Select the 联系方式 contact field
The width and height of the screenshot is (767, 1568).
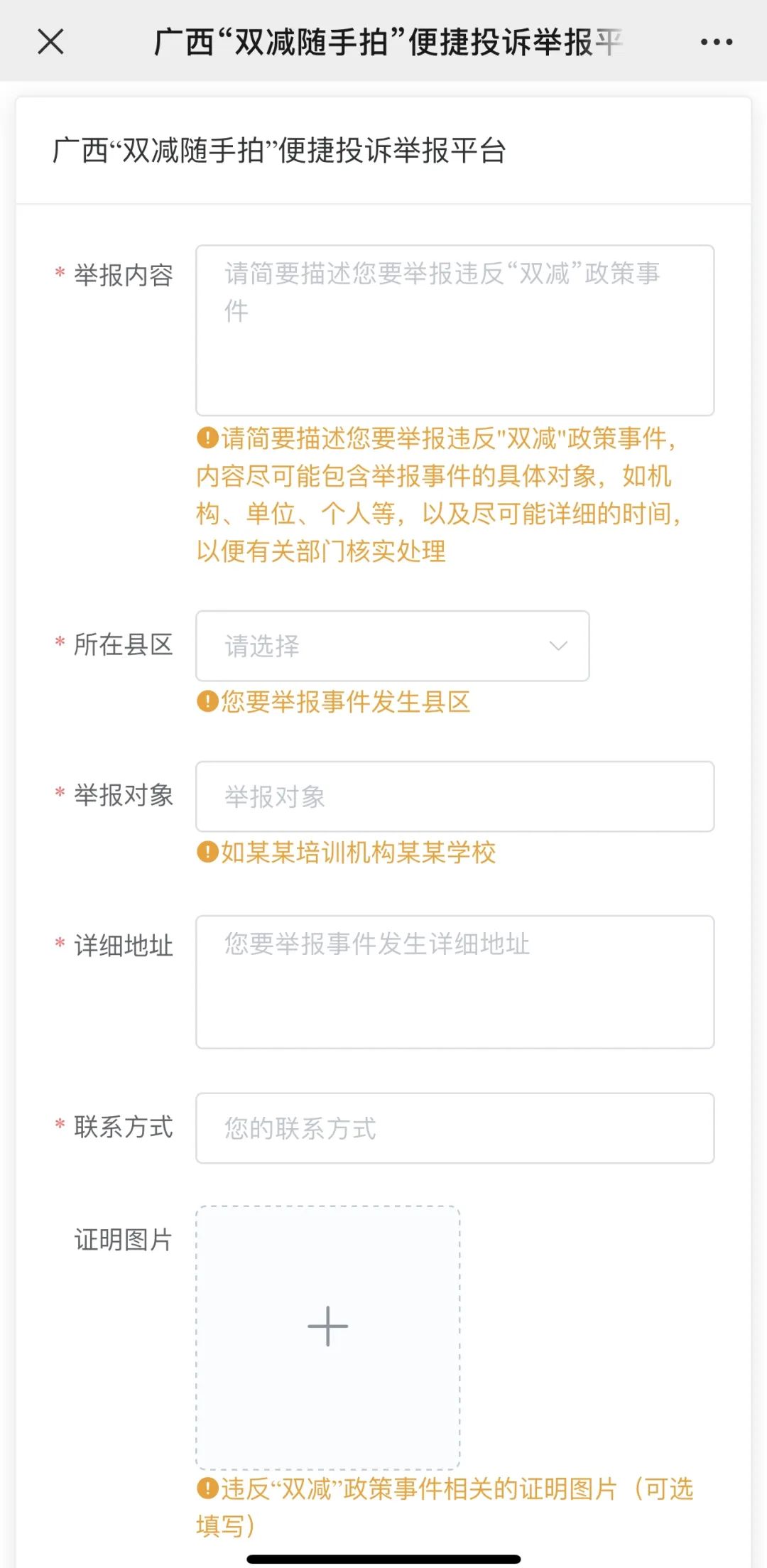click(455, 1128)
